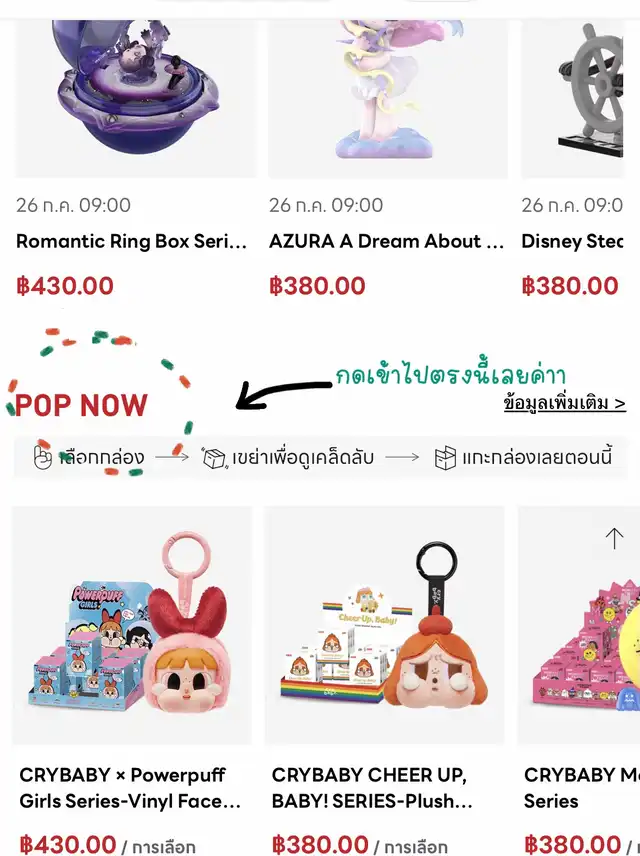Tap the ข้อมูลเพิ่มเติม link
Screen dimensions: 640x856
tap(564, 404)
